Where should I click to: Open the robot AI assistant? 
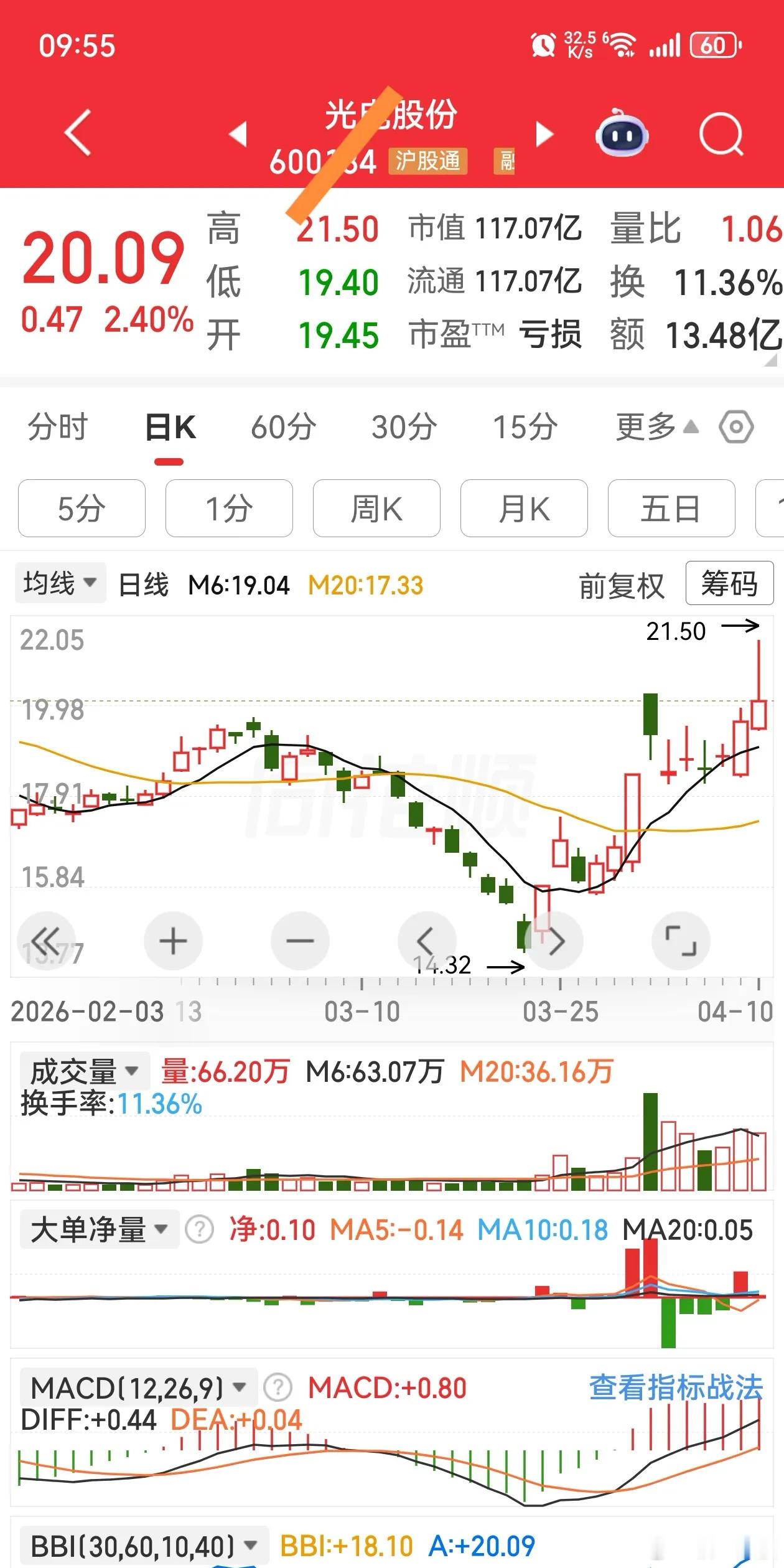(622, 133)
